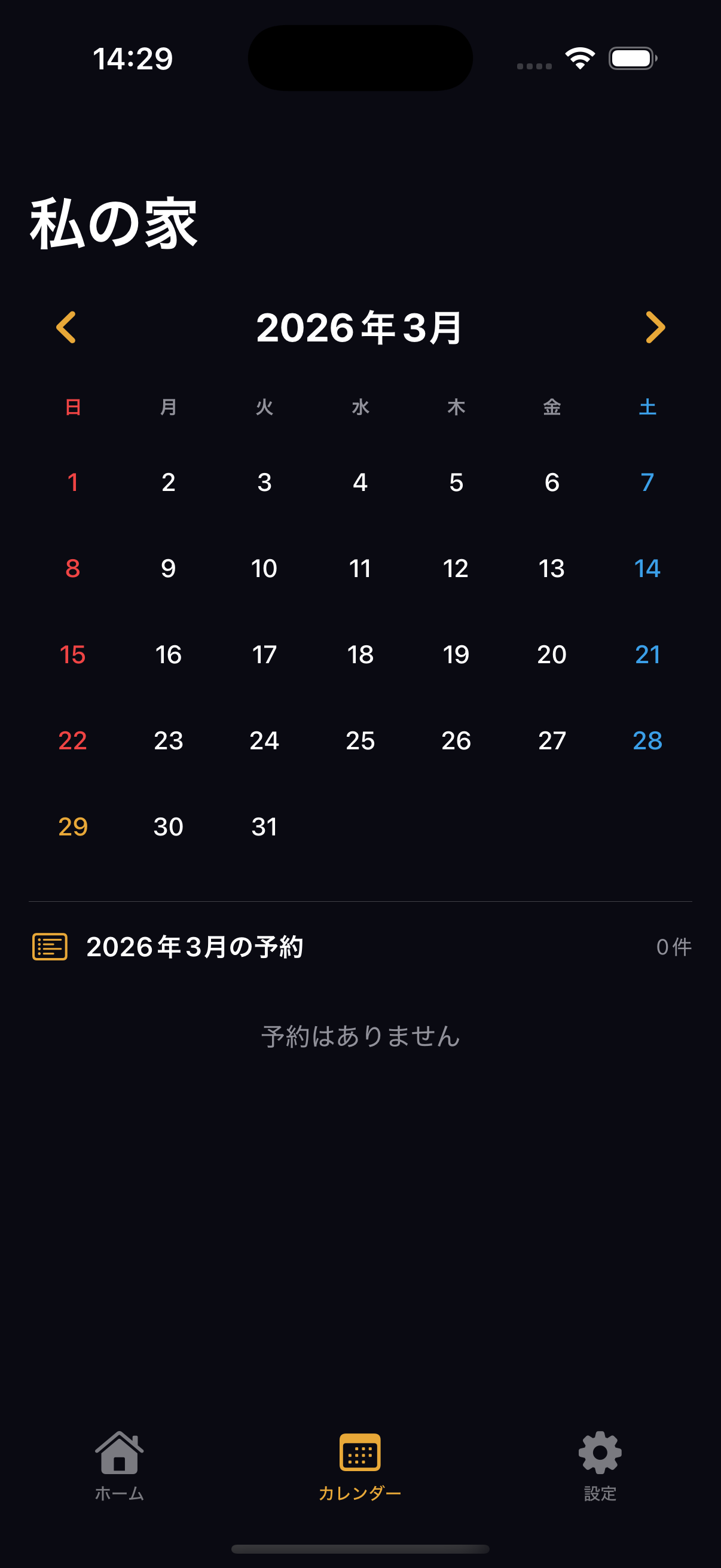Viewport: 721px width, 1568px height.
Task: Tap on date 20
Action: [552, 655]
